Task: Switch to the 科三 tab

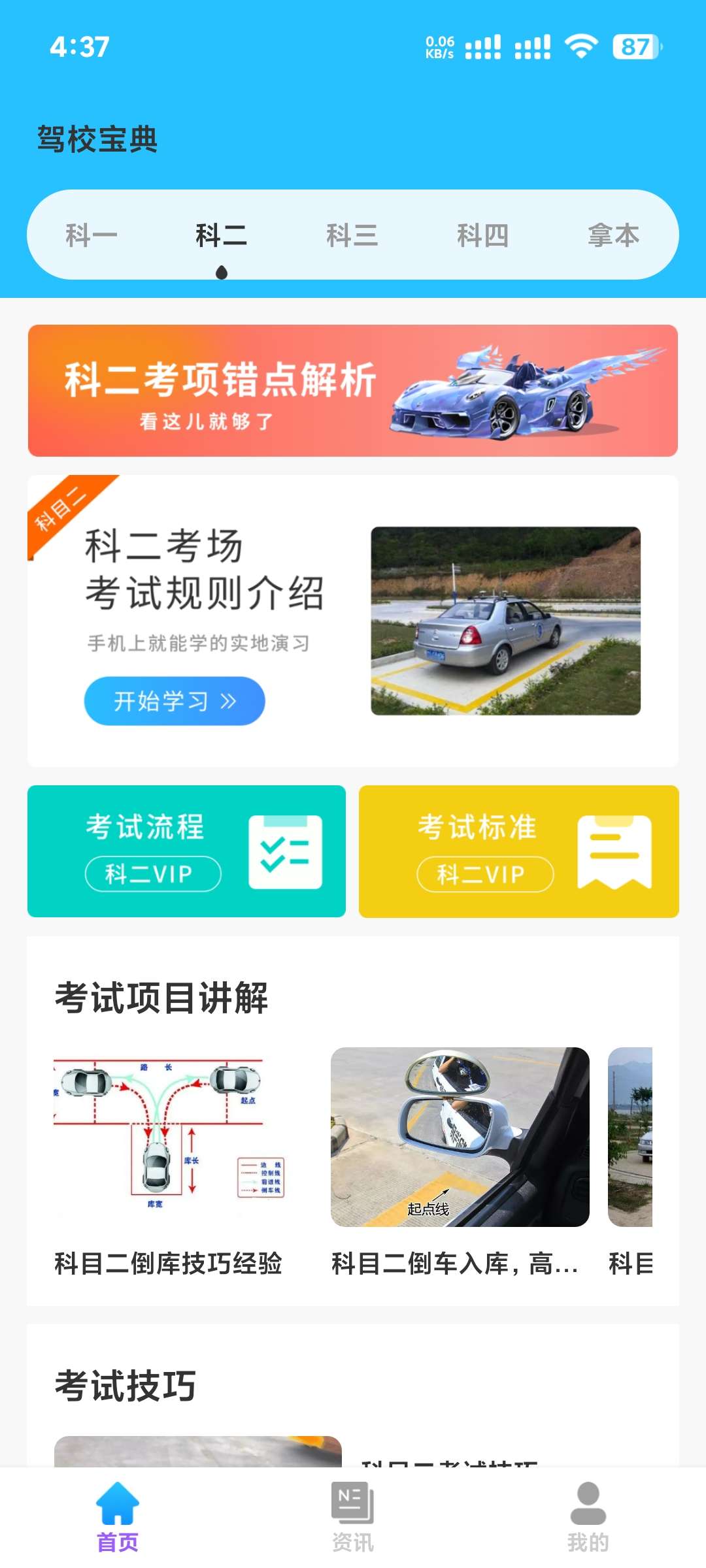Action: click(352, 235)
